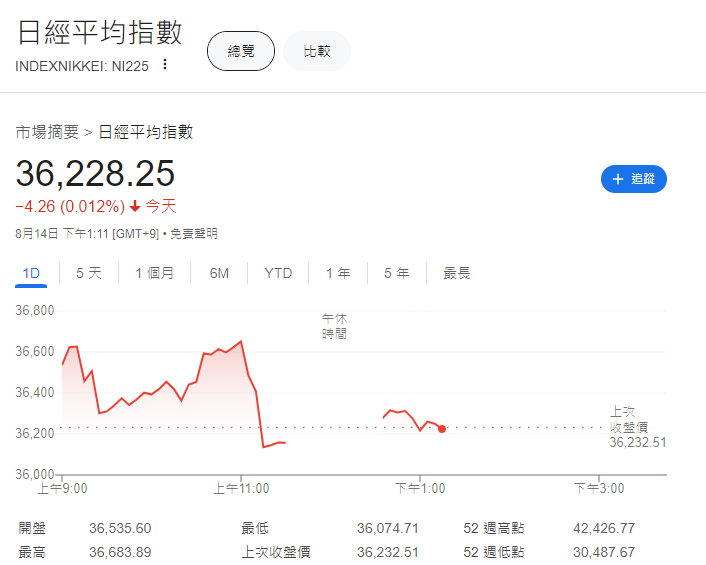Image resolution: width=706 pixels, height=565 pixels.
Task: Open the overflow menu next to NI225
Action: 165,65
